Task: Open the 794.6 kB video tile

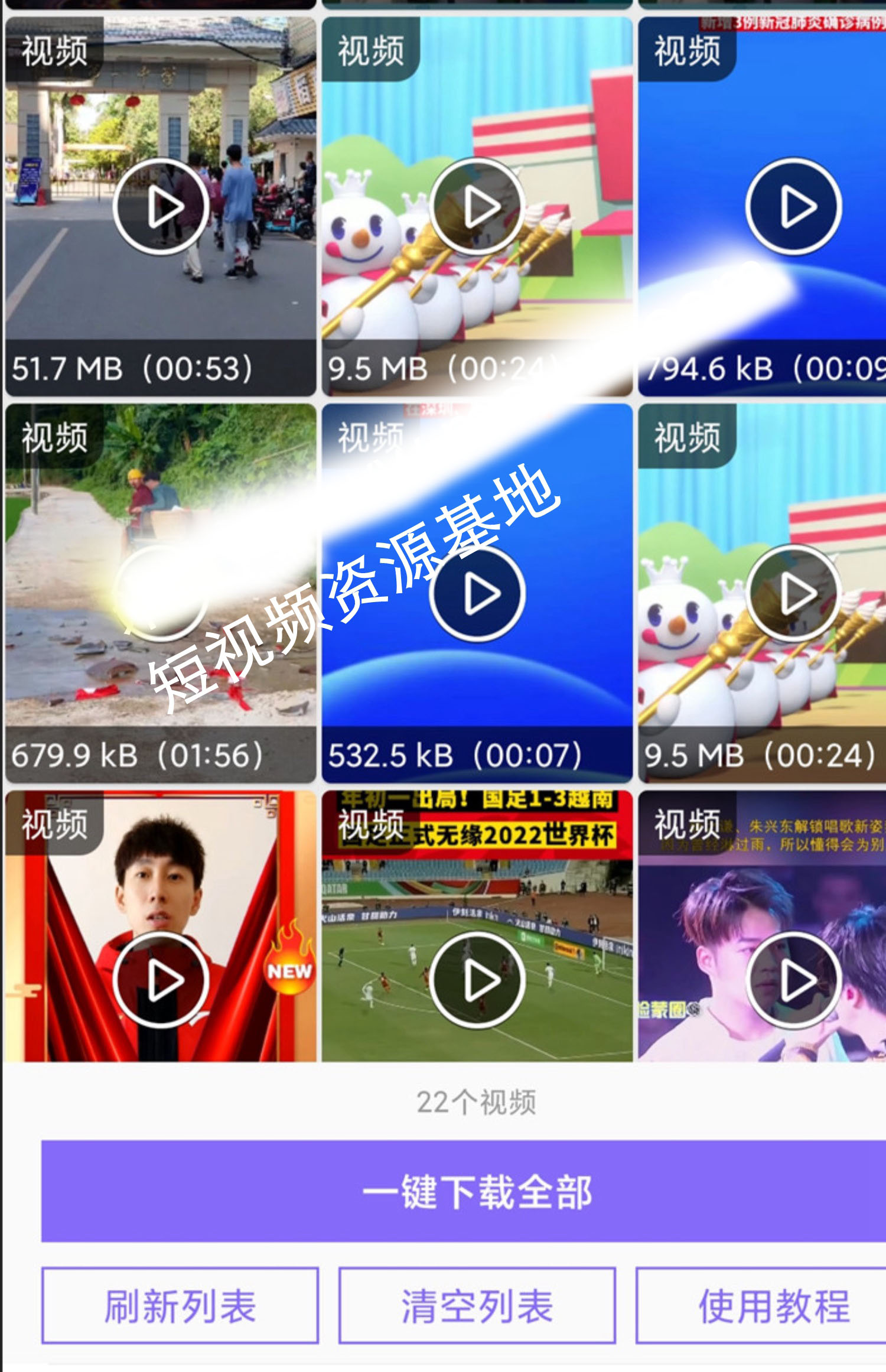Action: [x=793, y=206]
